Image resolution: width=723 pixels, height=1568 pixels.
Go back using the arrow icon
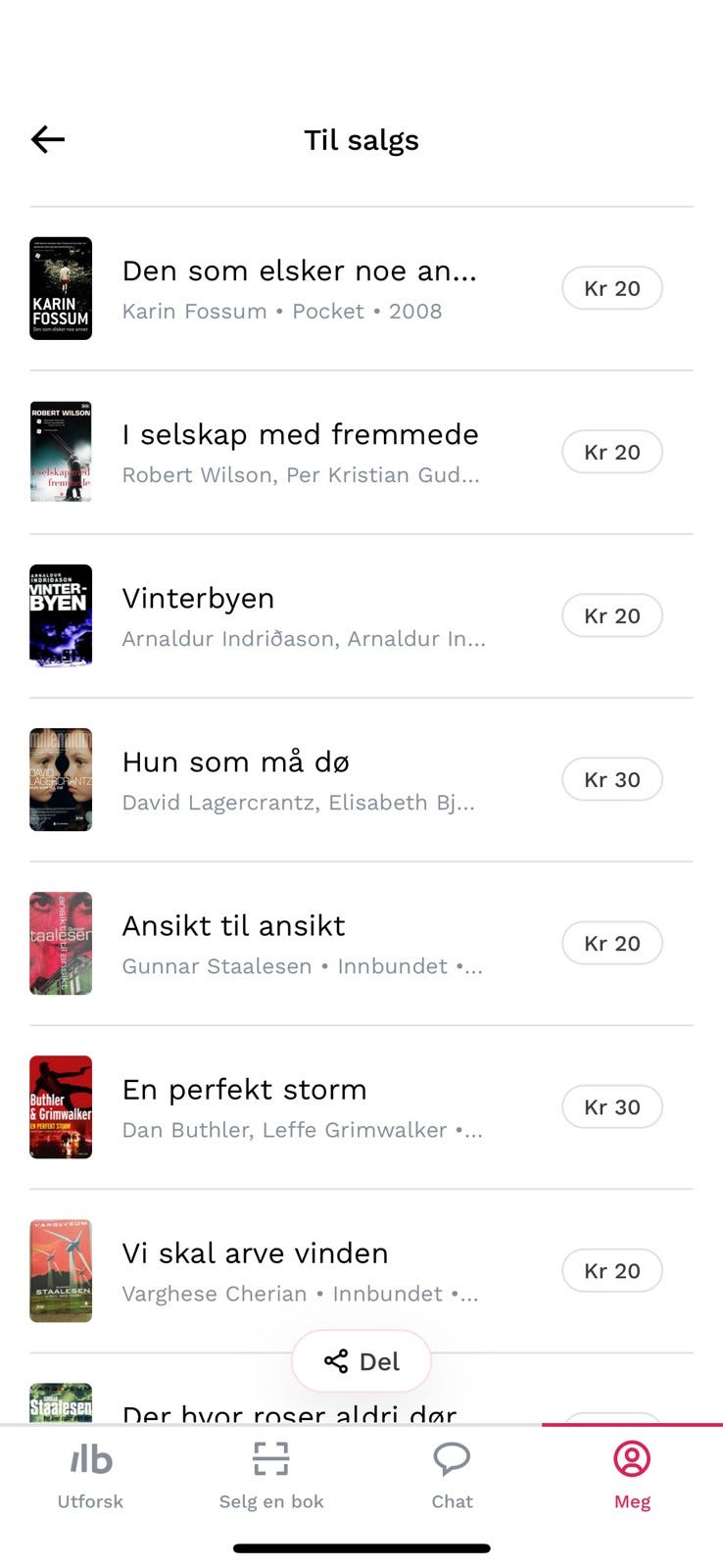pos(48,140)
